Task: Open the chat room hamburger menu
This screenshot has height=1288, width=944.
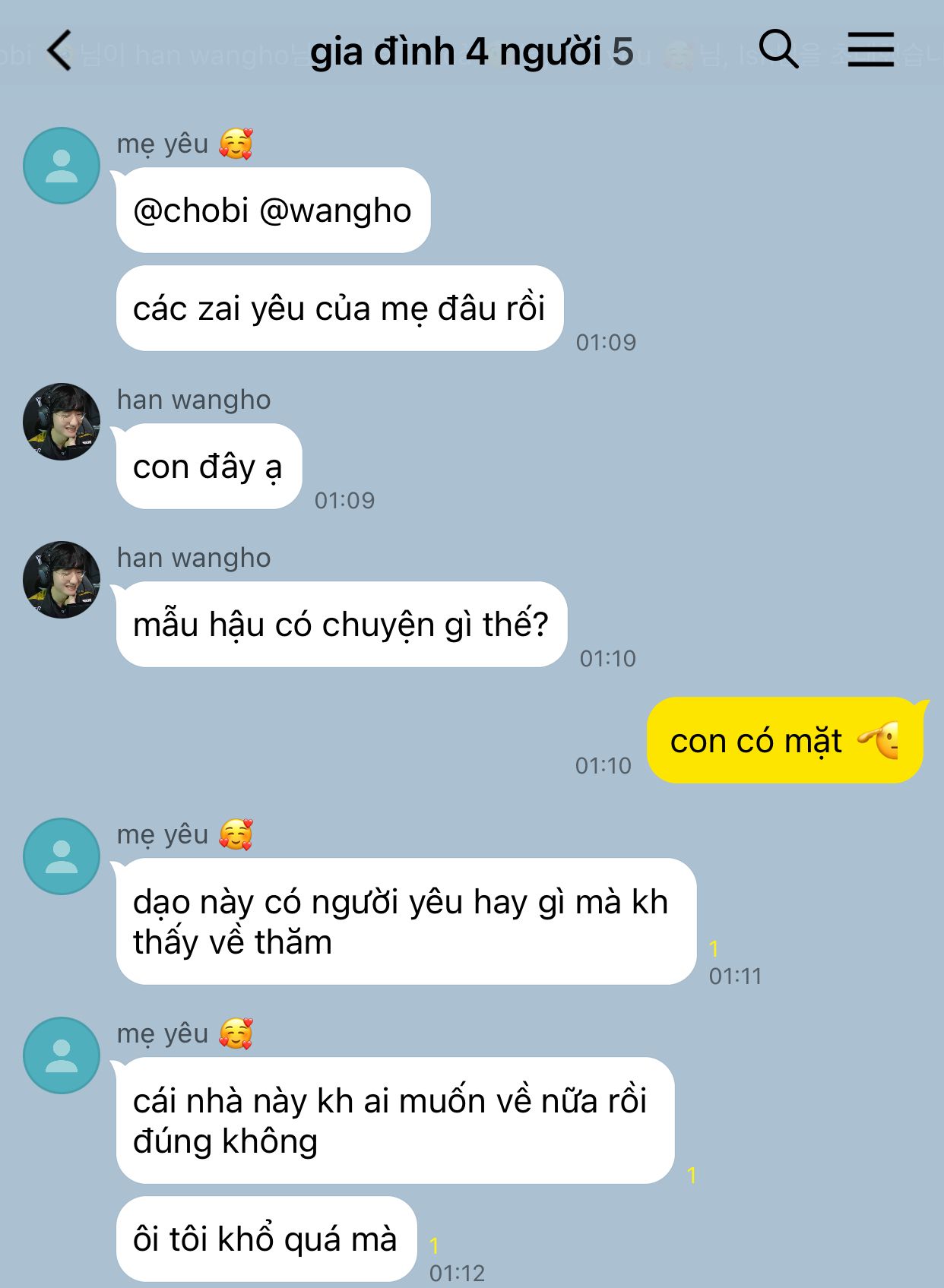Action: point(870,49)
